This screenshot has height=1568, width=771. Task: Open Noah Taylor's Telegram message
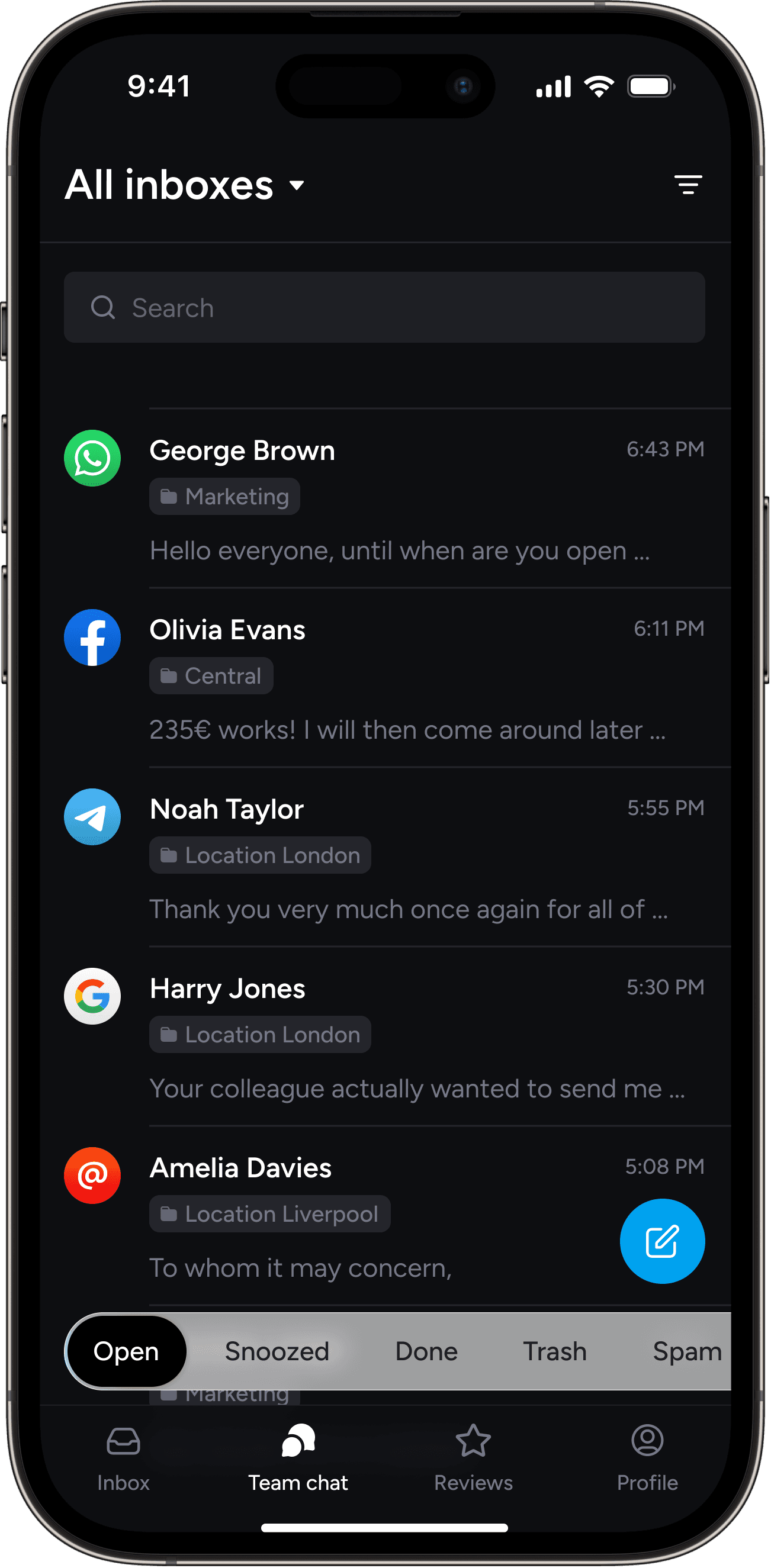point(426,858)
